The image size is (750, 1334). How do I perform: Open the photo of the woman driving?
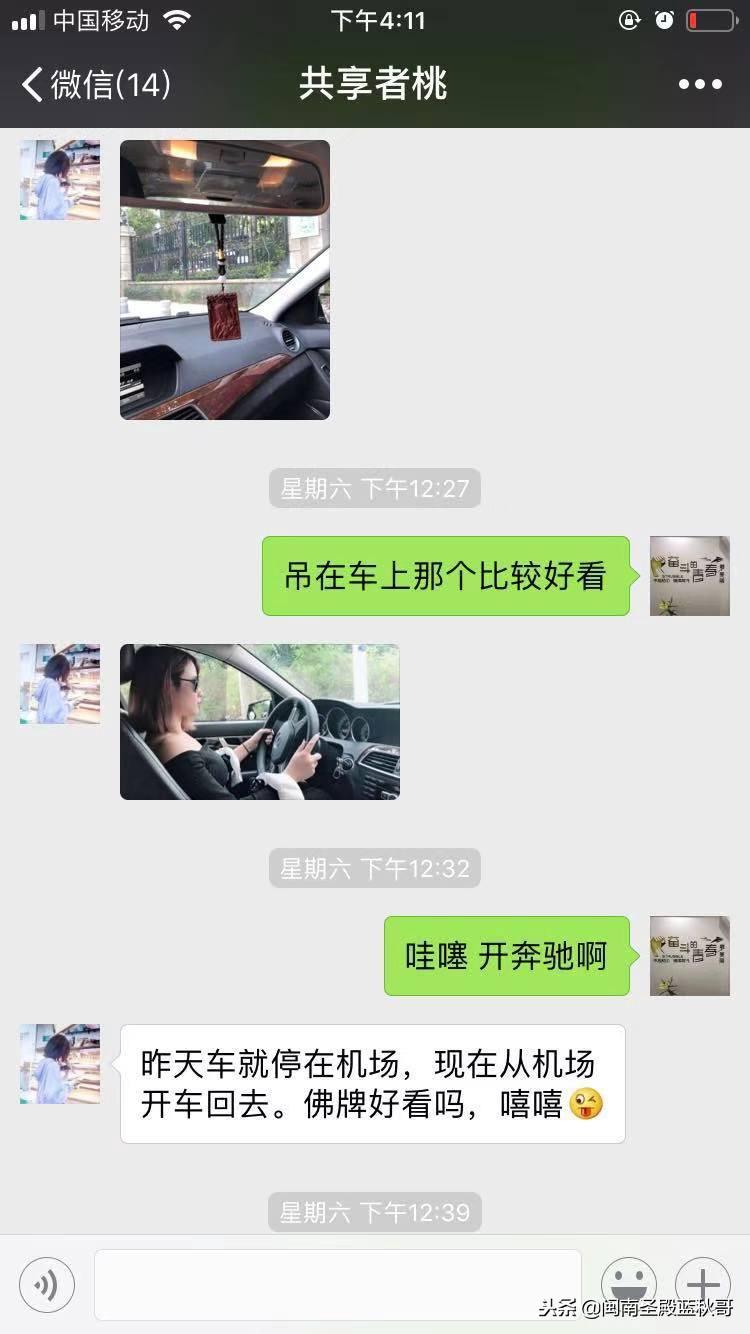click(x=260, y=722)
